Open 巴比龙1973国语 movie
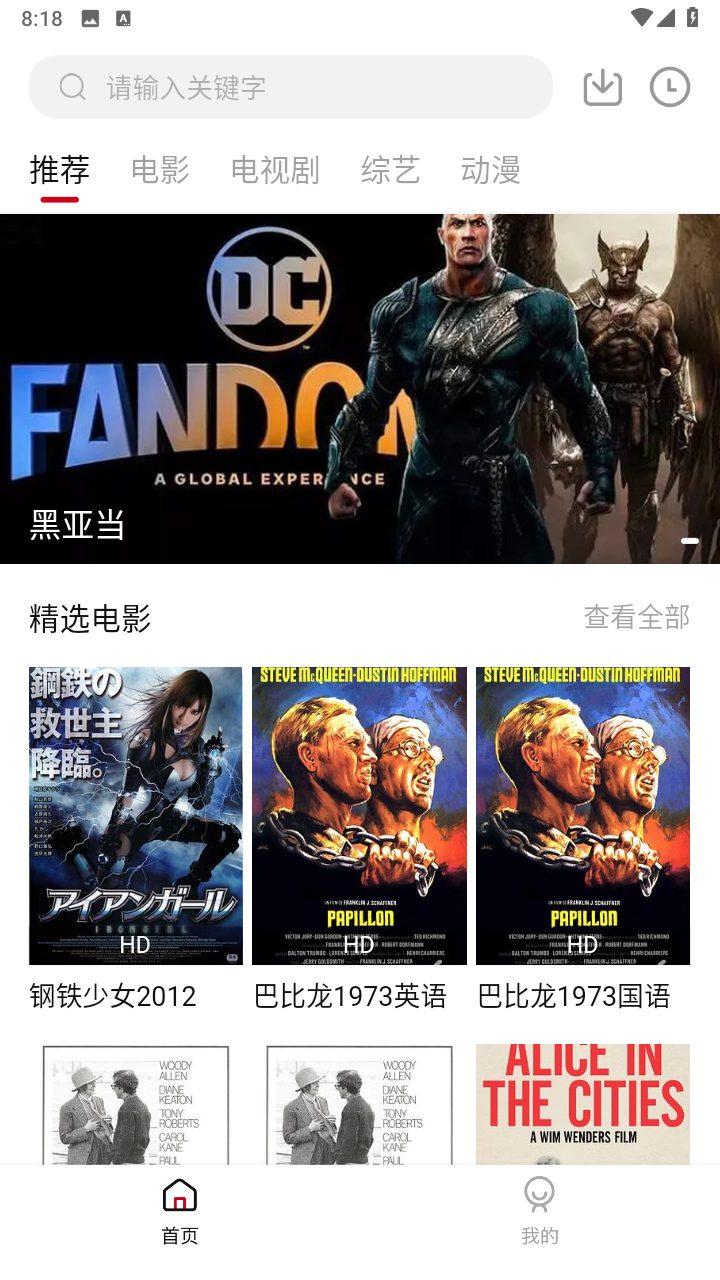This screenshot has height=1280, width=720. click(x=583, y=840)
